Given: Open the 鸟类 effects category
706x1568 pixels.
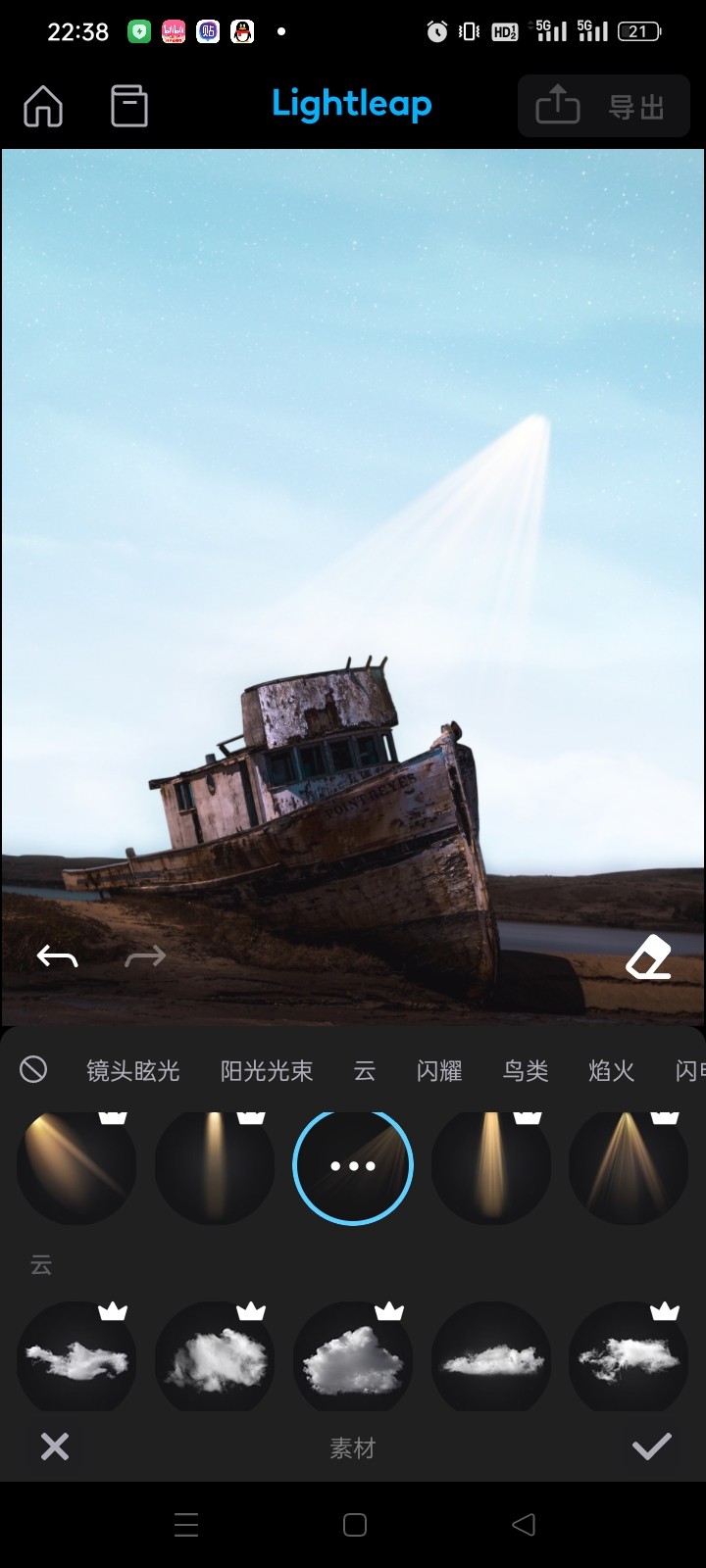Looking at the screenshot, I should tap(525, 1071).
